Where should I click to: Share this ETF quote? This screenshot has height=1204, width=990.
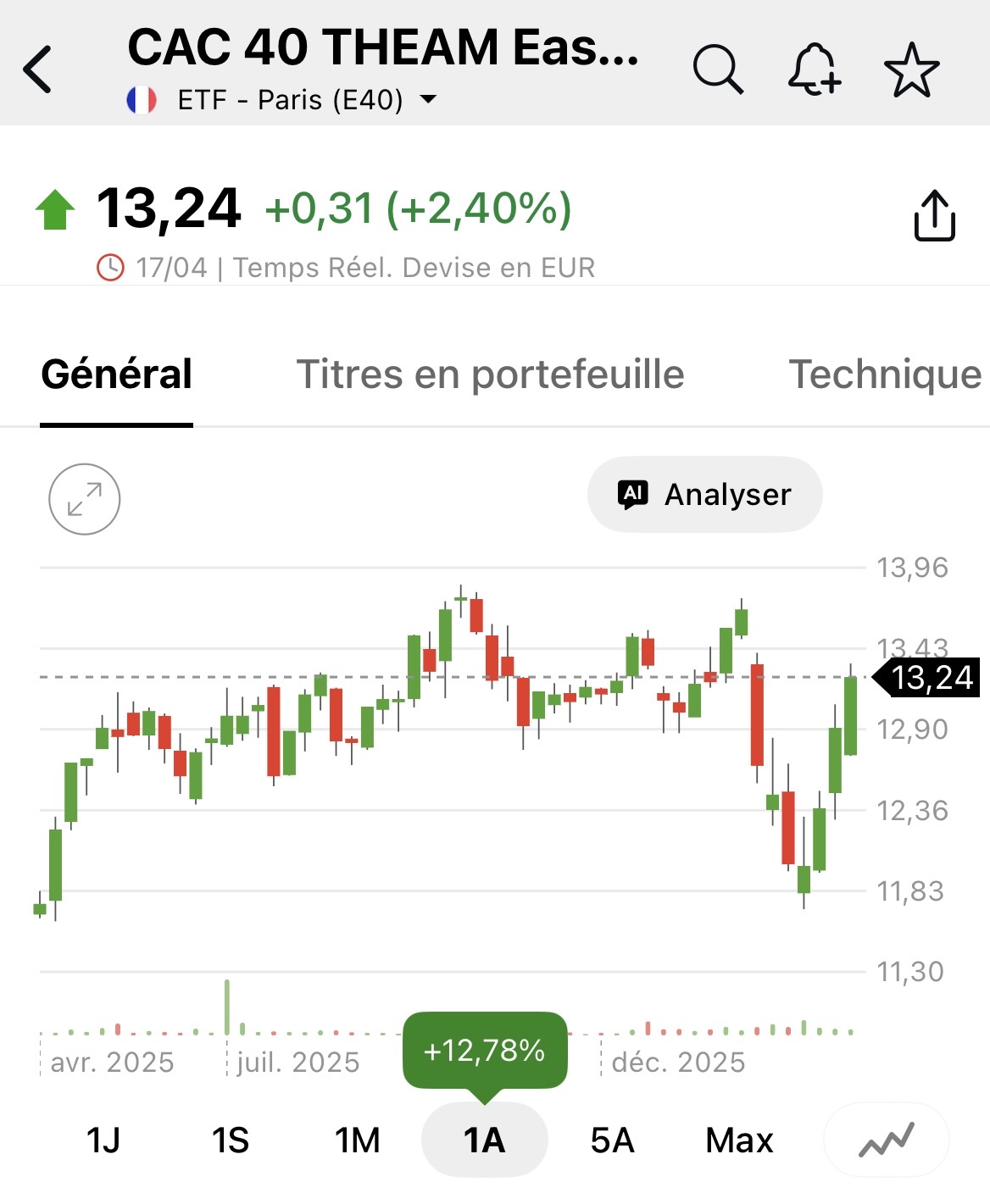(934, 216)
